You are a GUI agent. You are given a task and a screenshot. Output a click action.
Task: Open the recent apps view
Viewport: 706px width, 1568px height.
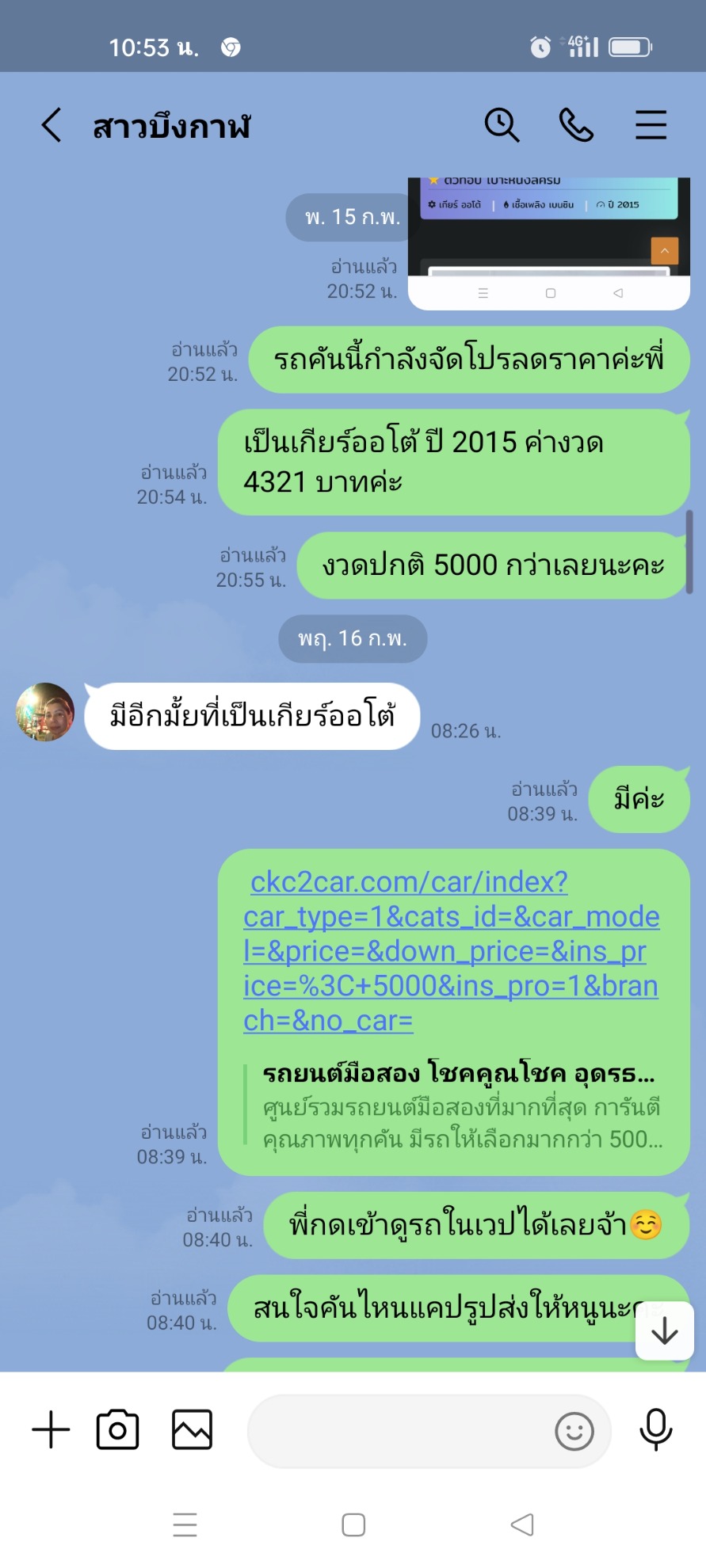point(185,1524)
